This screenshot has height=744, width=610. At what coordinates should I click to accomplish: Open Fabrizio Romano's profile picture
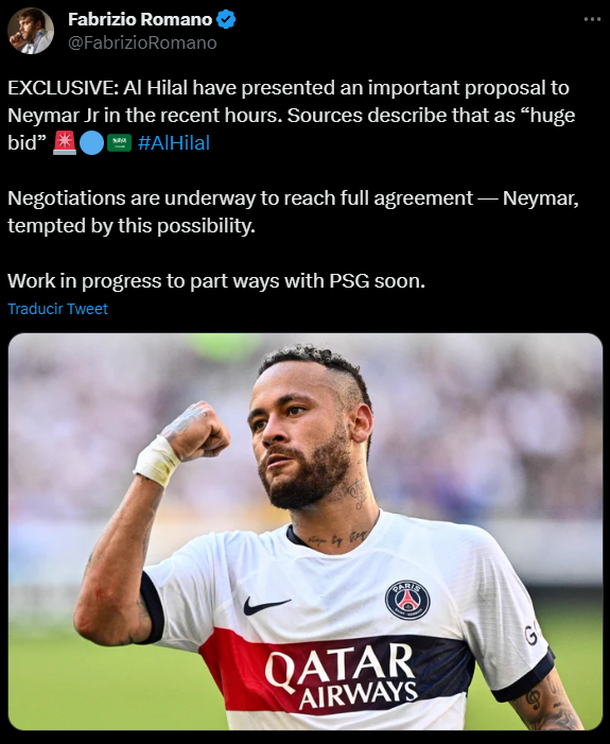pos(30,30)
